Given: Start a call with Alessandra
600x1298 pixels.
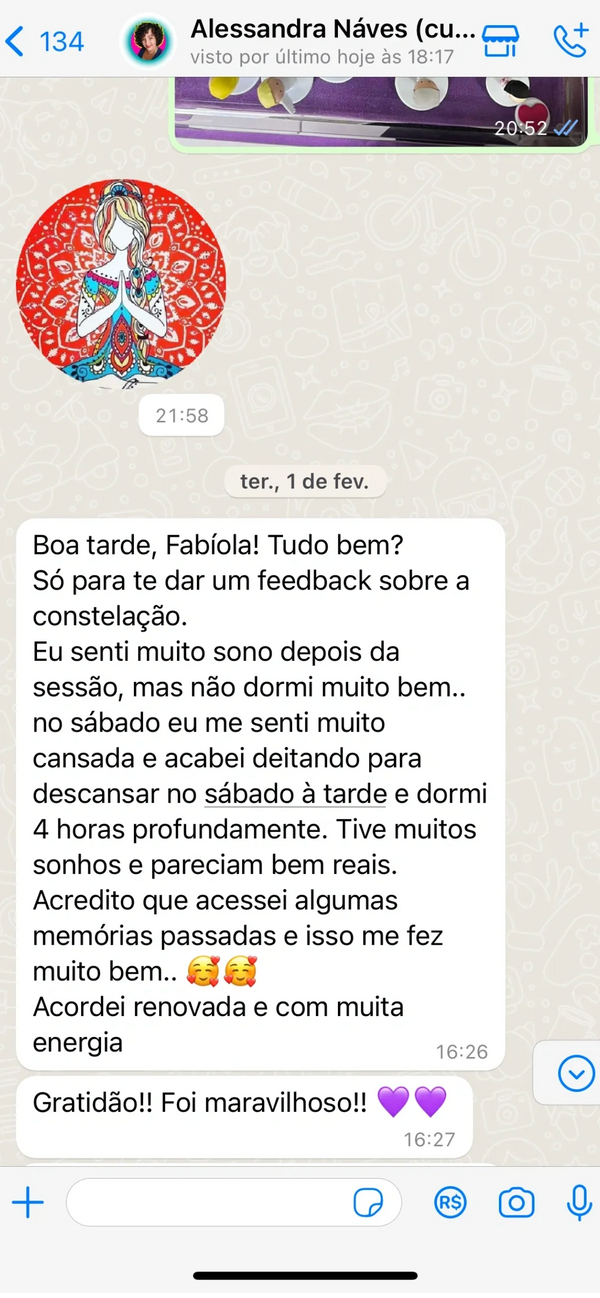Looking at the screenshot, I should (571, 41).
